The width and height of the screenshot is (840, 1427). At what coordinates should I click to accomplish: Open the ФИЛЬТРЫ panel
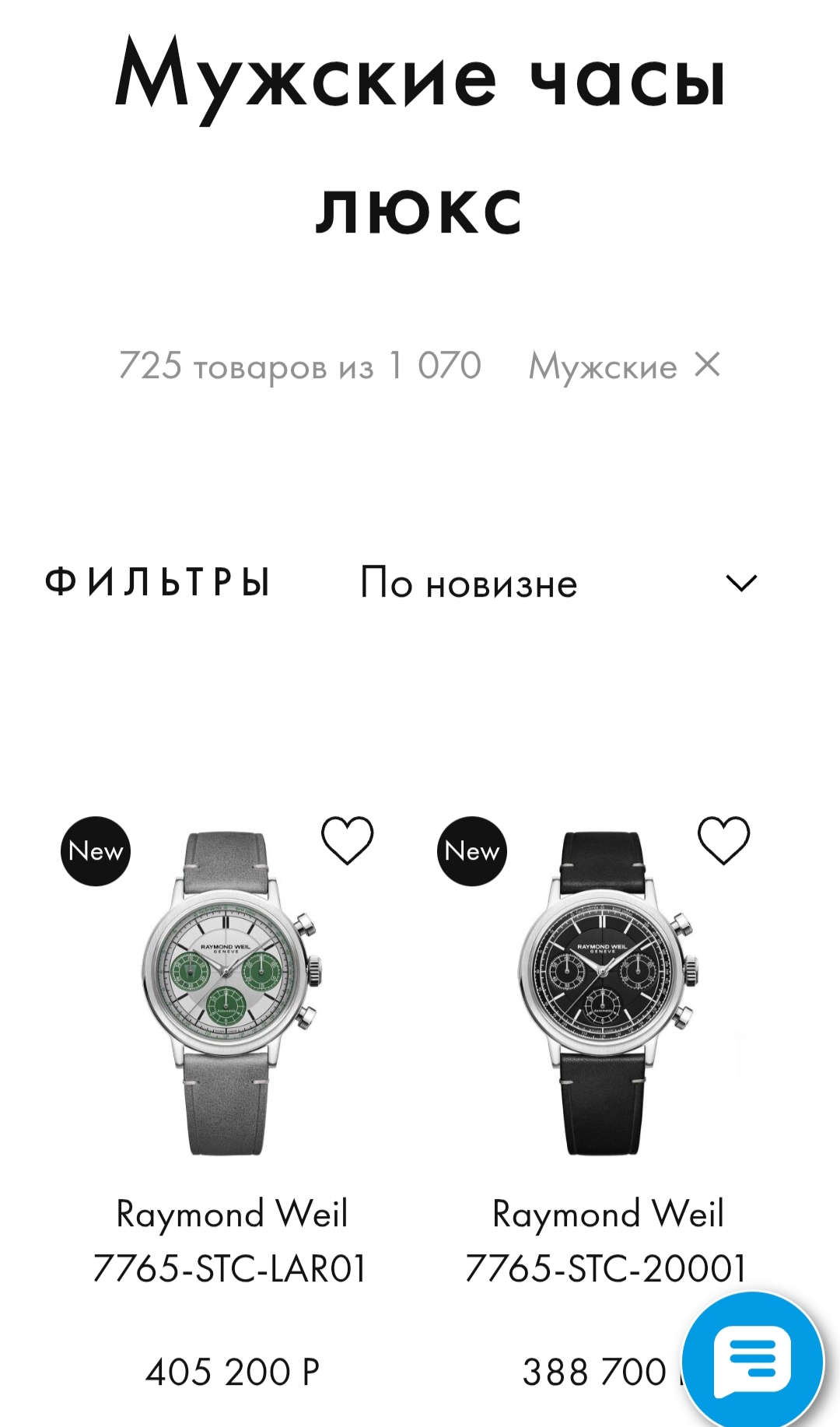(x=157, y=582)
